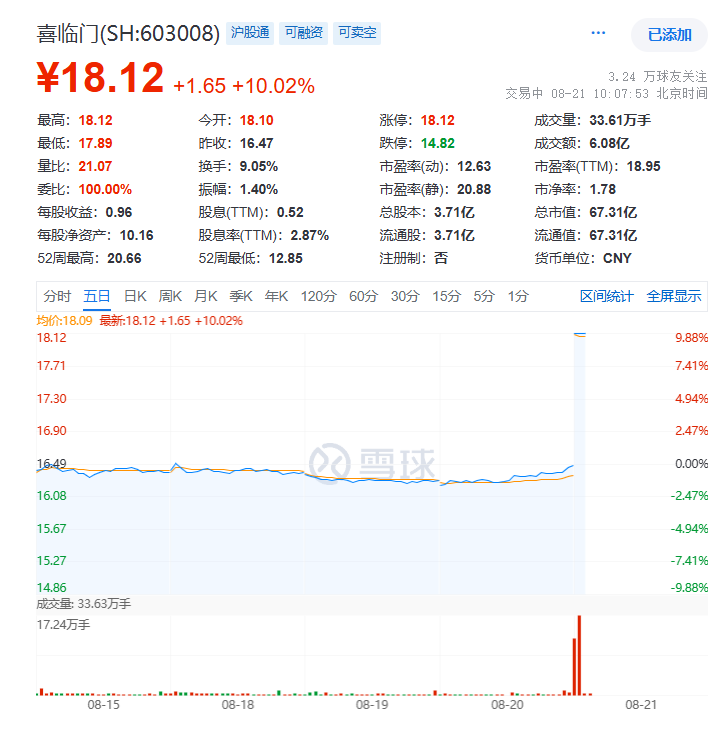Switch to the 季K view

[x=241, y=296]
